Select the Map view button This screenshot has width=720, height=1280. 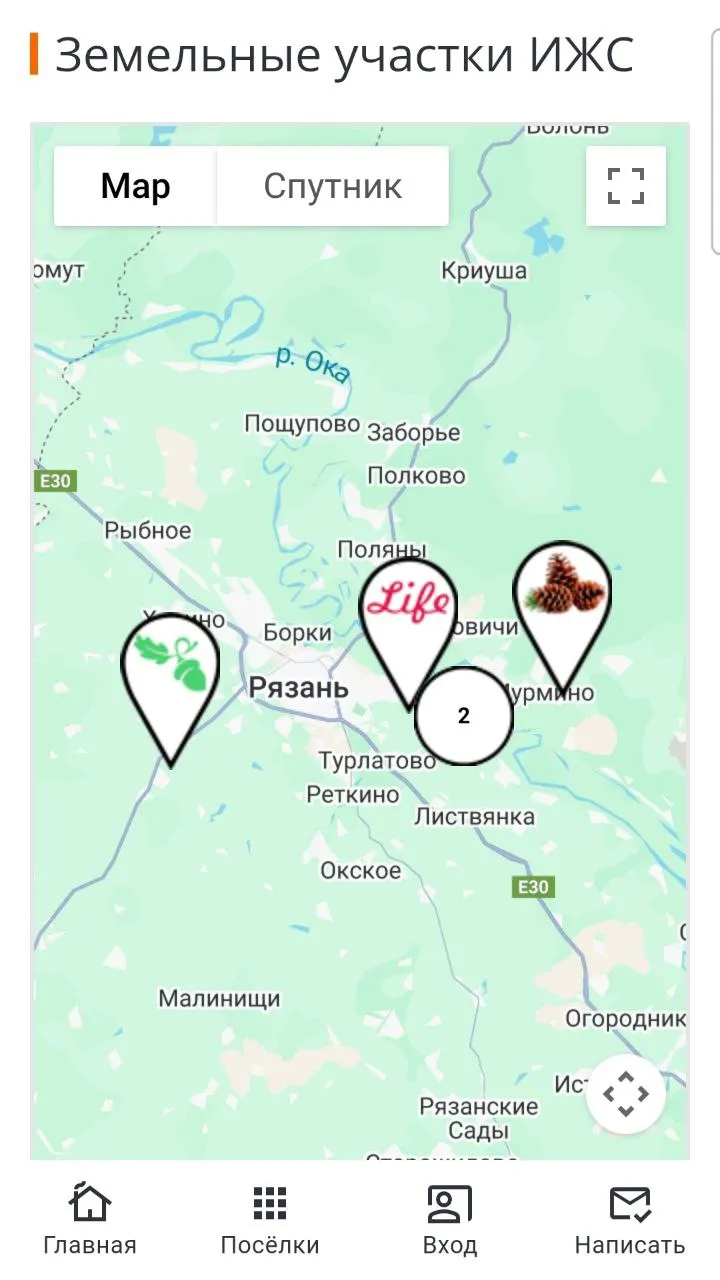[135, 186]
